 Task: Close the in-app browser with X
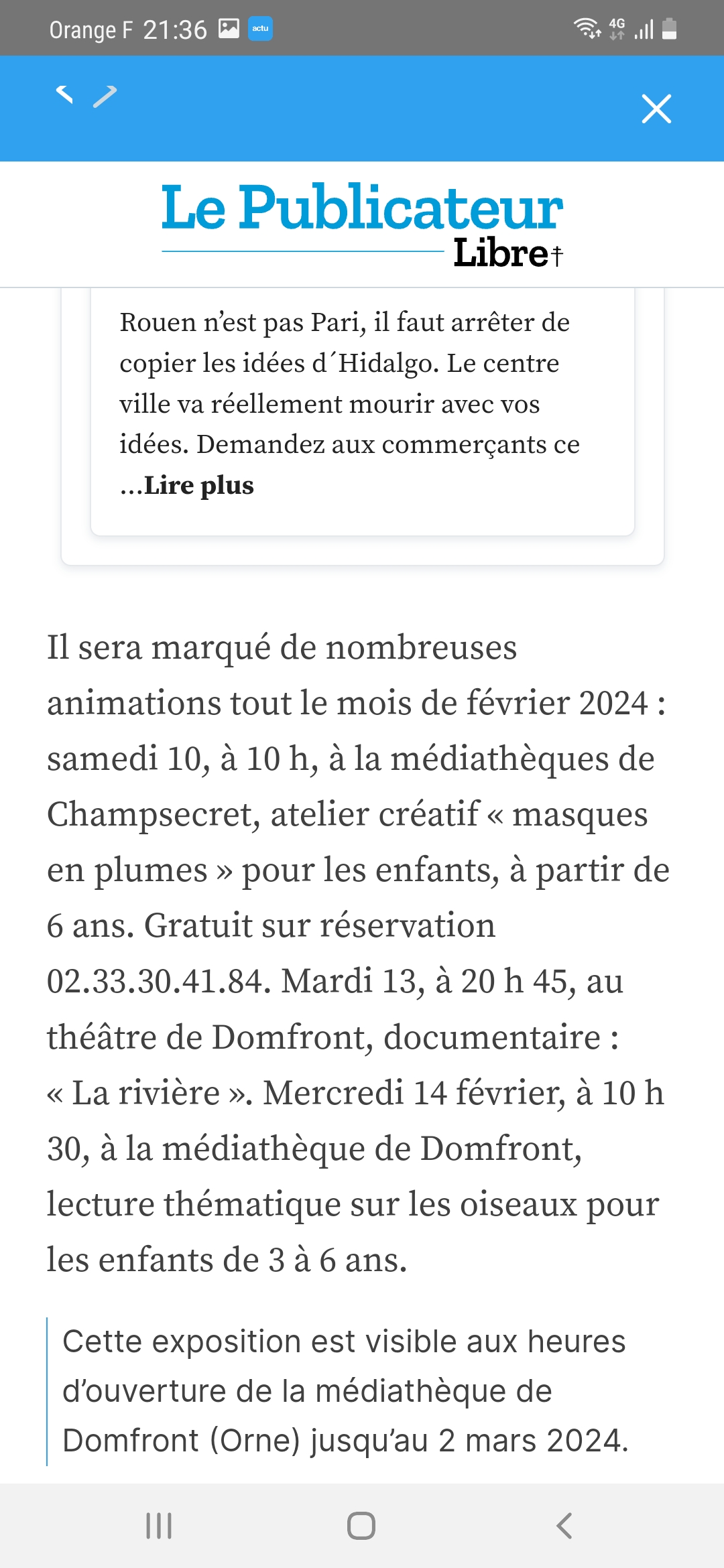pyautogui.click(x=656, y=109)
